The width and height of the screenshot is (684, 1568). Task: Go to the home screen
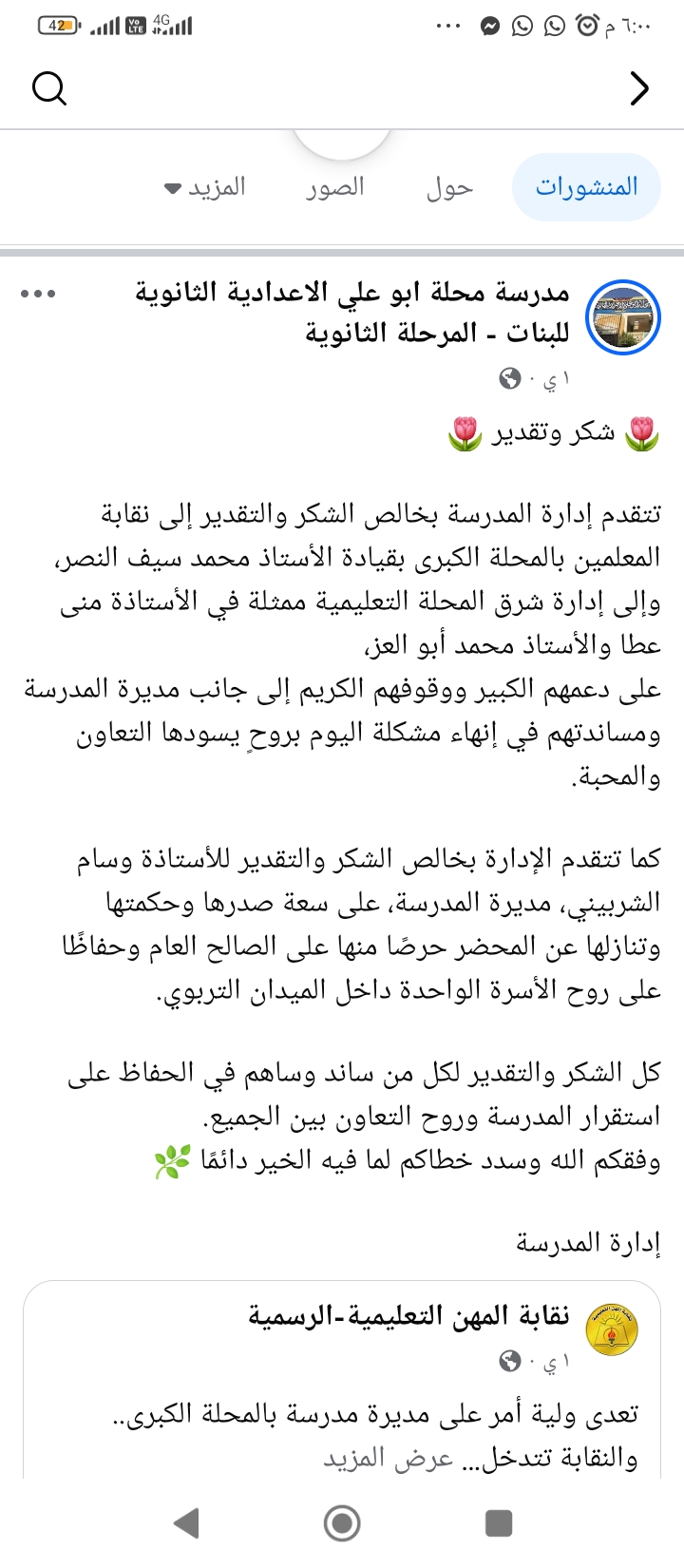coord(342,1523)
